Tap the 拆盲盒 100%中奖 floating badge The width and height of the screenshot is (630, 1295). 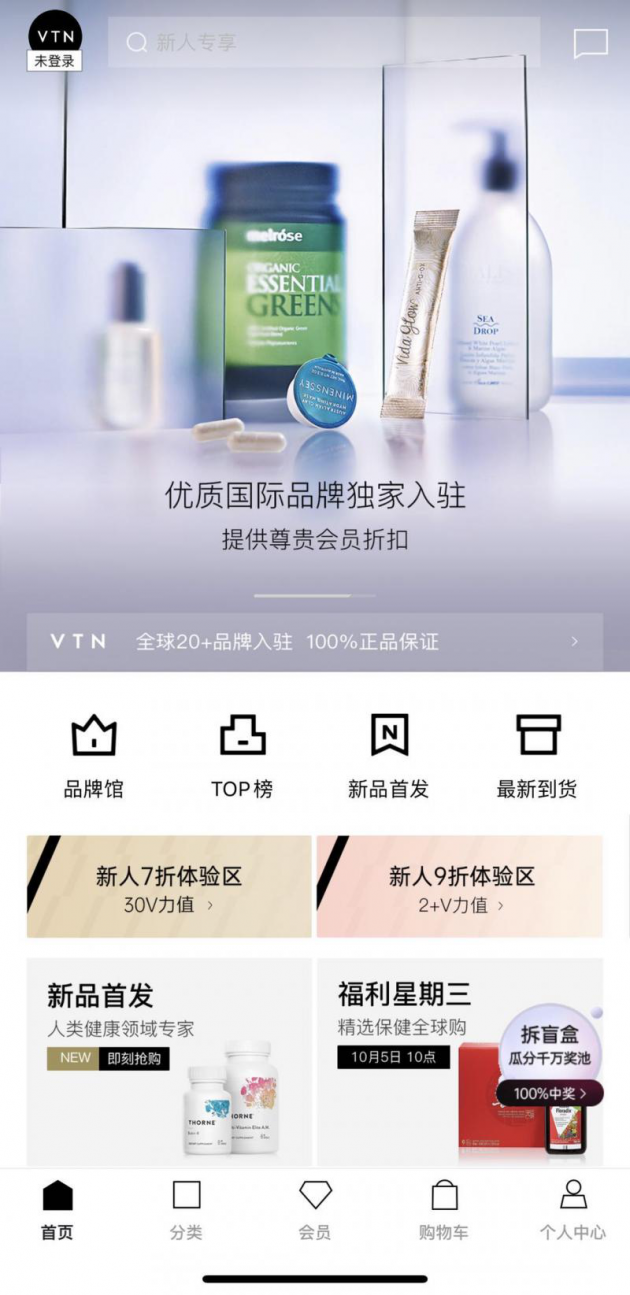549,1059
